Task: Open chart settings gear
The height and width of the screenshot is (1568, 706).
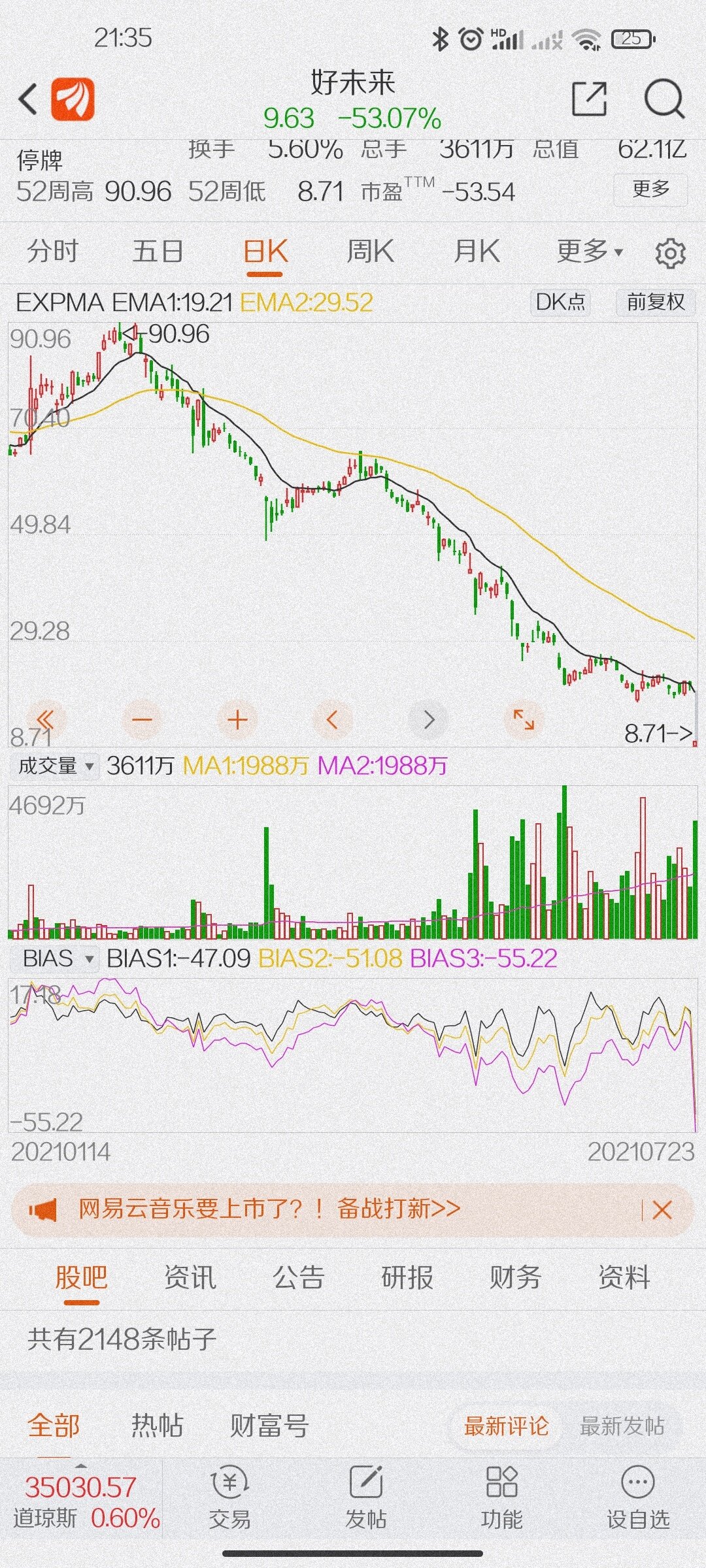Action: (x=670, y=253)
